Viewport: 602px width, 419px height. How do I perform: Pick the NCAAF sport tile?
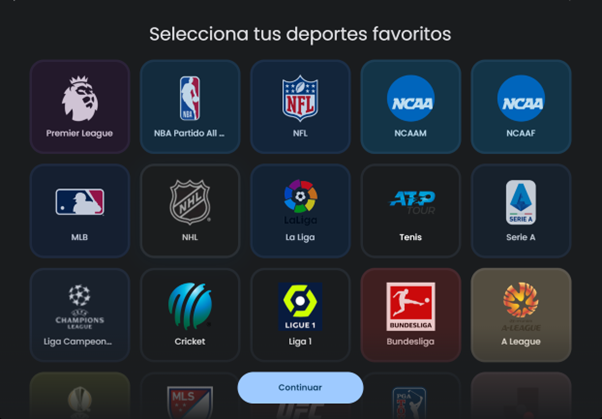point(520,106)
